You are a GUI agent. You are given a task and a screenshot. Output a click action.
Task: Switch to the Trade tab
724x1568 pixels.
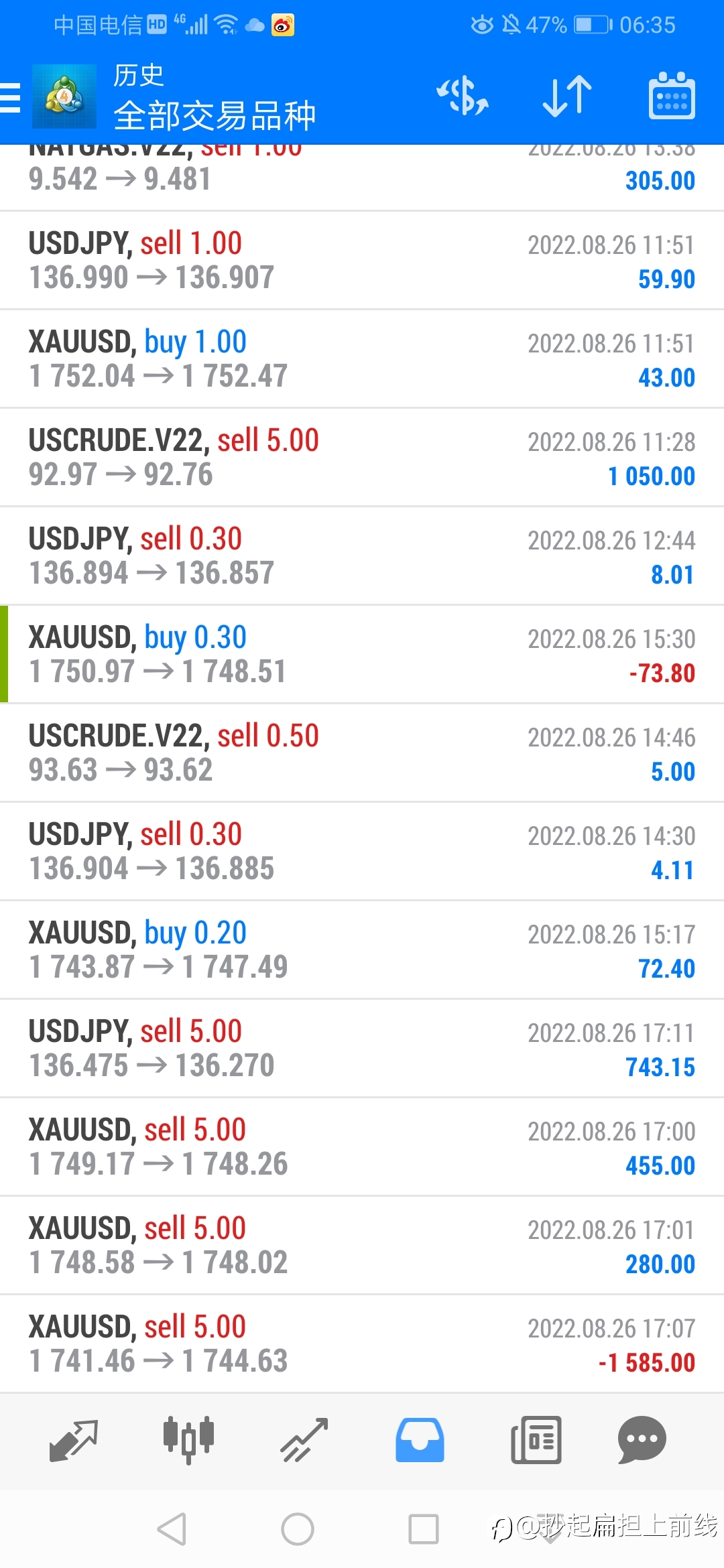tap(304, 1441)
